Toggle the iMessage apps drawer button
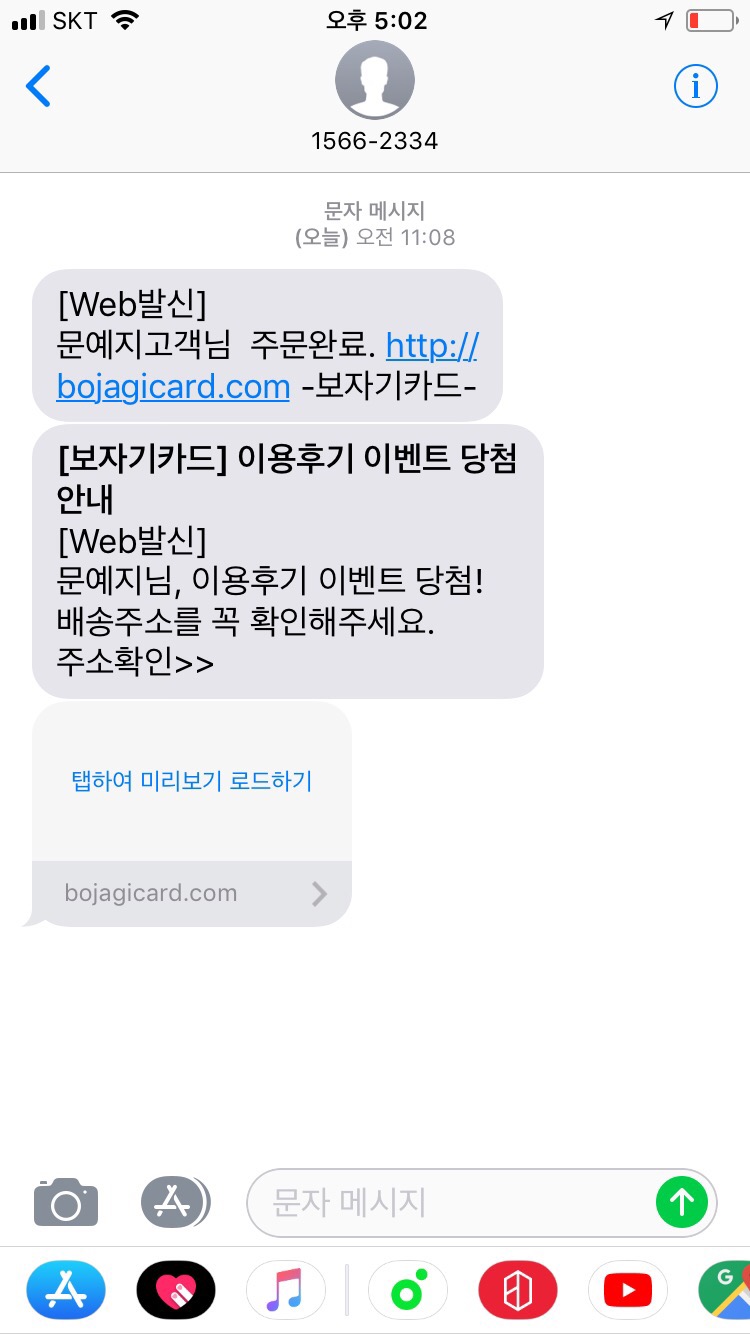750x1334 pixels. [175, 1202]
